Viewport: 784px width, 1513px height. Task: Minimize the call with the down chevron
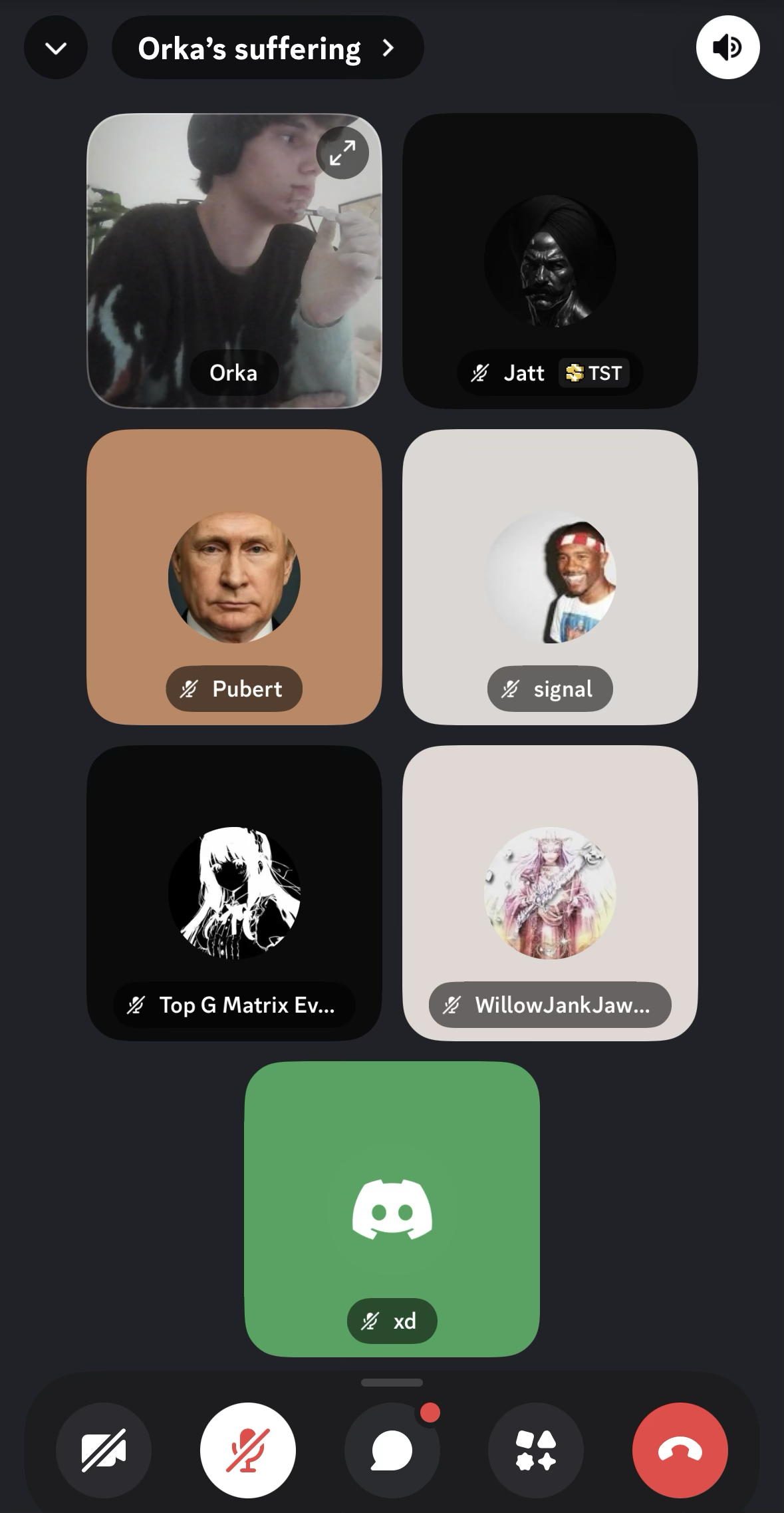[56, 48]
